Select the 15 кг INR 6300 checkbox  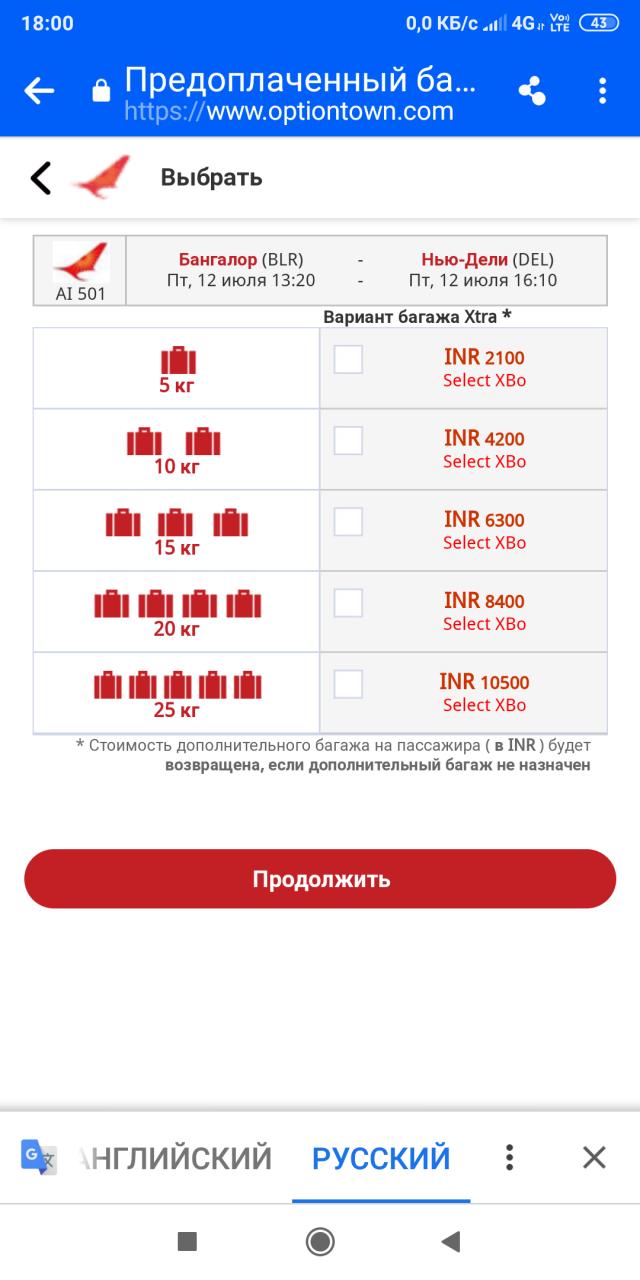[348, 521]
